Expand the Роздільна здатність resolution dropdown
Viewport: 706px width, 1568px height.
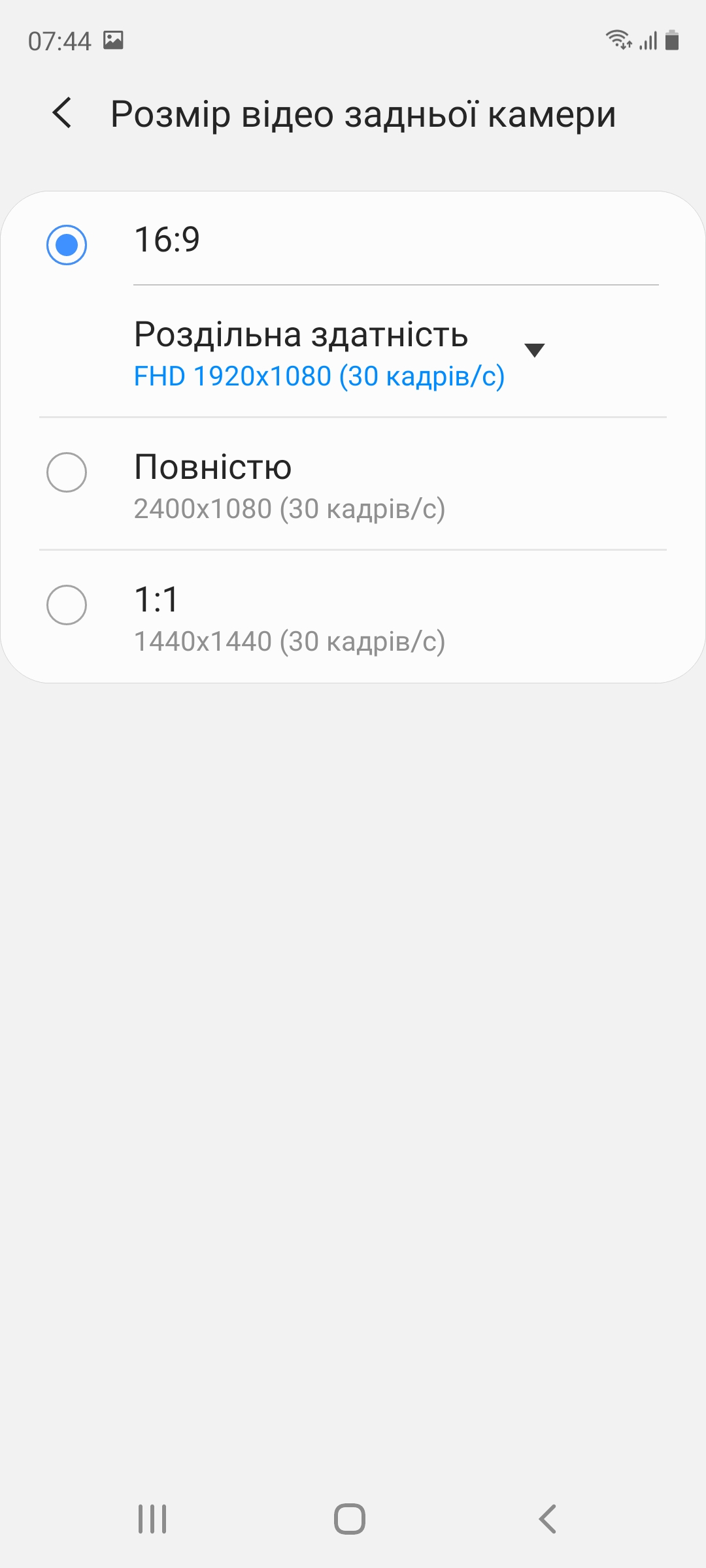click(534, 350)
